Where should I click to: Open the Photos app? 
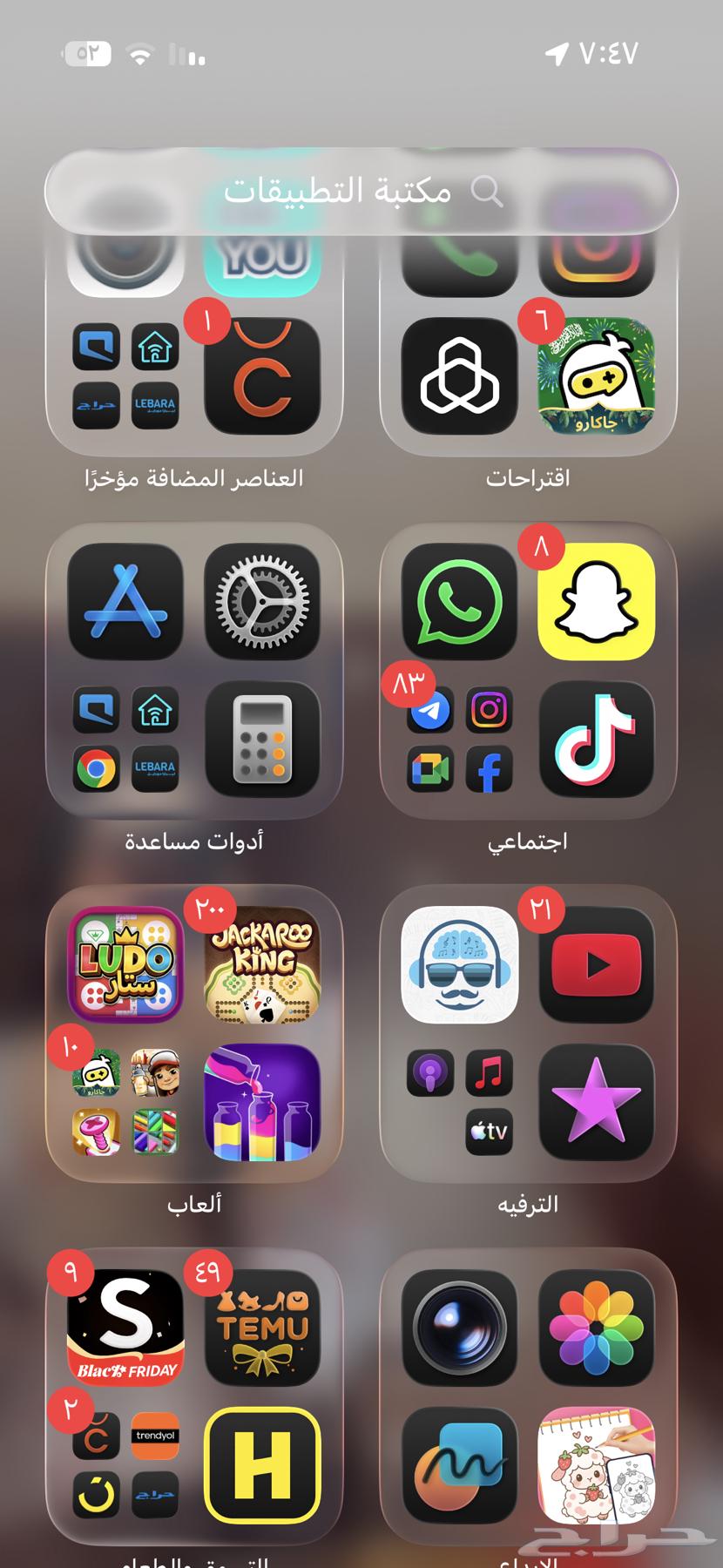pos(596,1327)
